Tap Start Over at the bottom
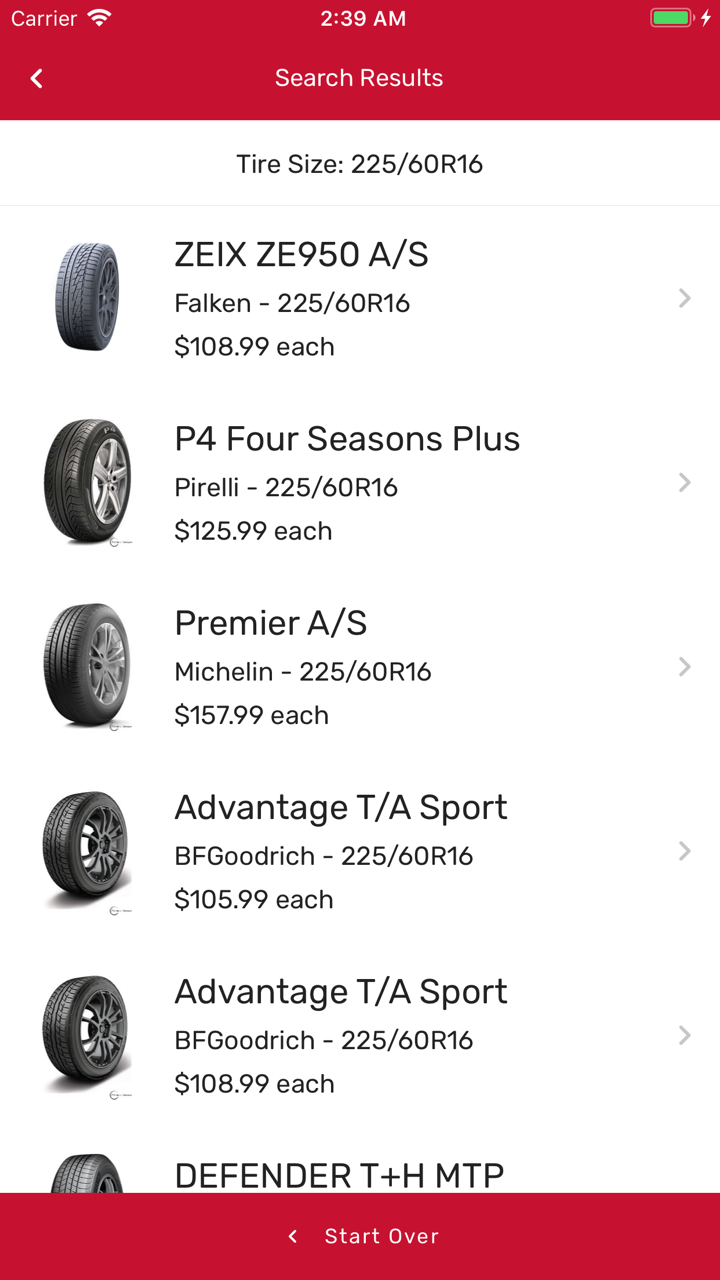This screenshot has height=1280, width=720. (x=381, y=1236)
